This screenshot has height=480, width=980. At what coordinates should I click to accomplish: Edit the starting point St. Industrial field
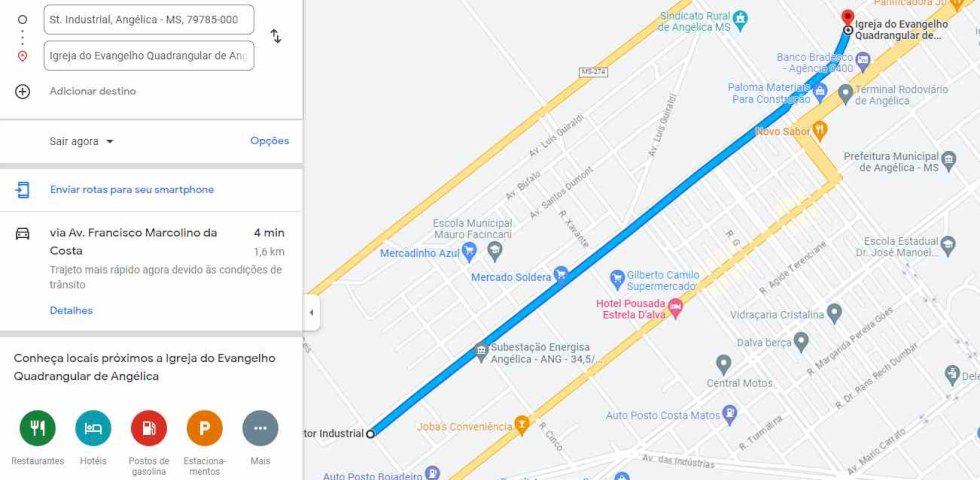pyautogui.click(x=148, y=20)
